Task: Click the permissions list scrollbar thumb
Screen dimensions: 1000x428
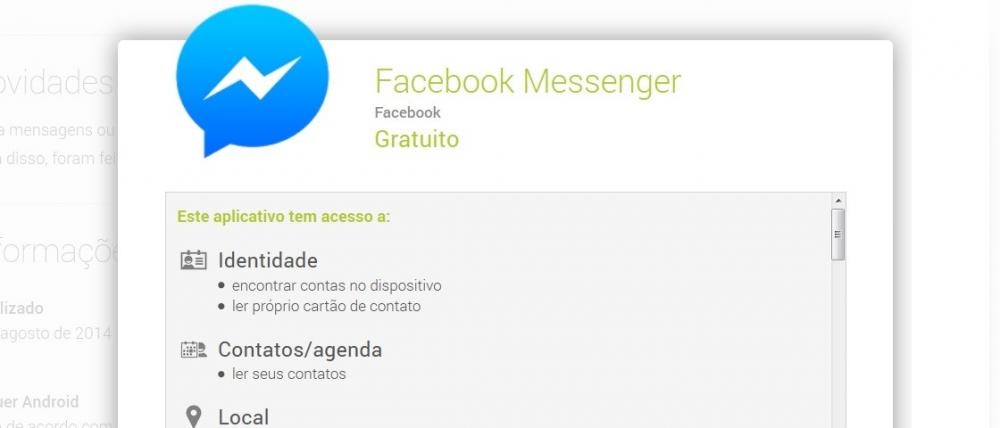Action: click(x=838, y=234)
